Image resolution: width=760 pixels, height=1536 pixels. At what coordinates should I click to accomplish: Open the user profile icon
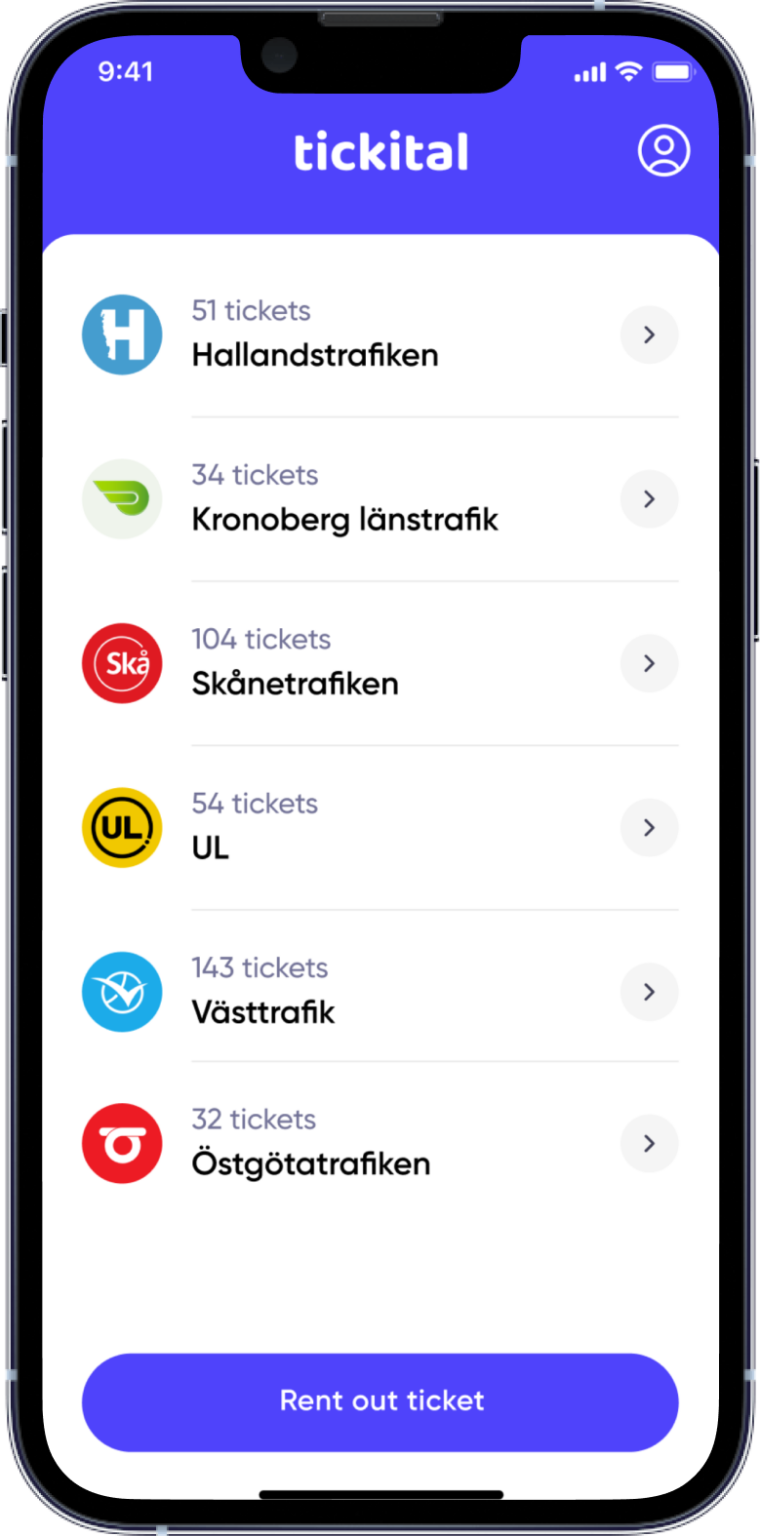pyautogui.click(x=664, y=151)
